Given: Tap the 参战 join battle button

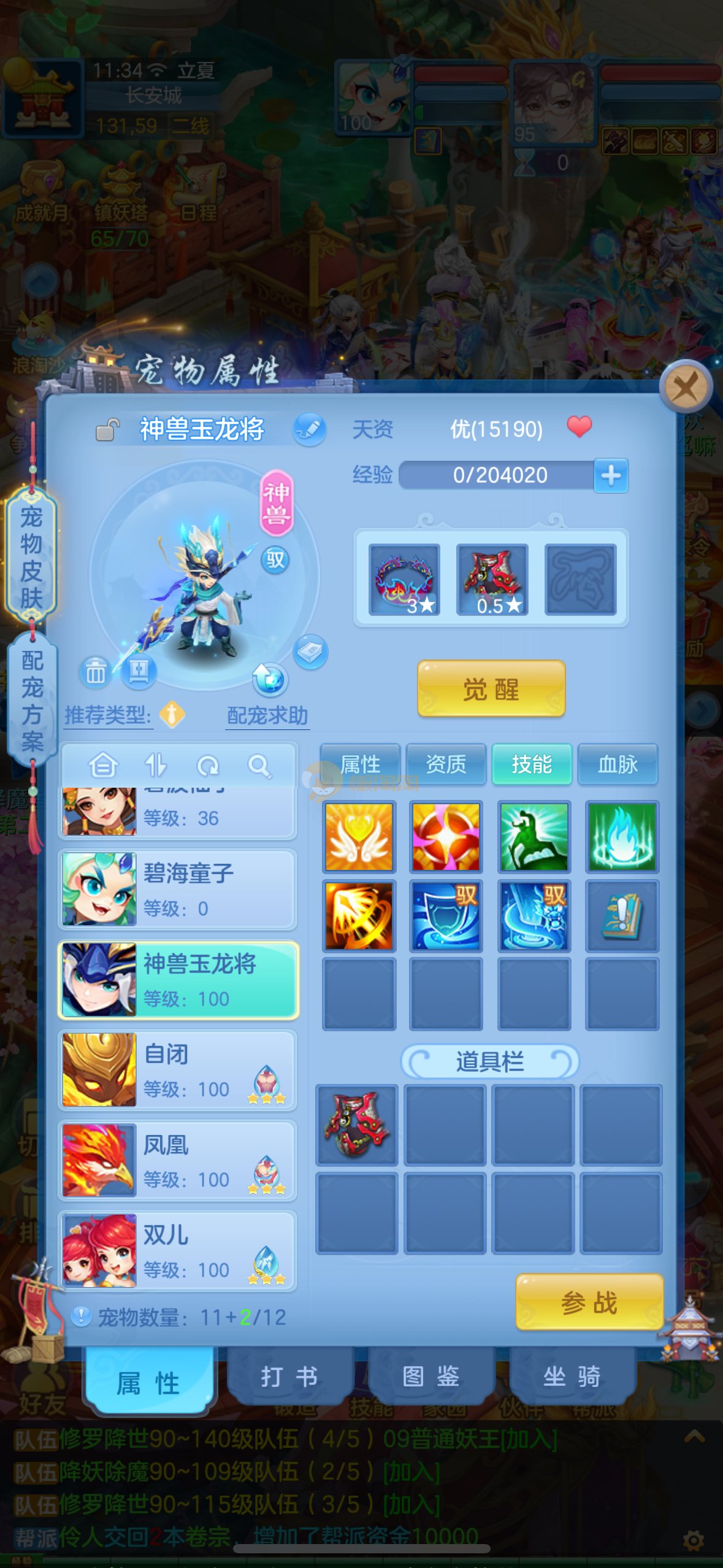Looking at the screenshot, I should 589,1303.
